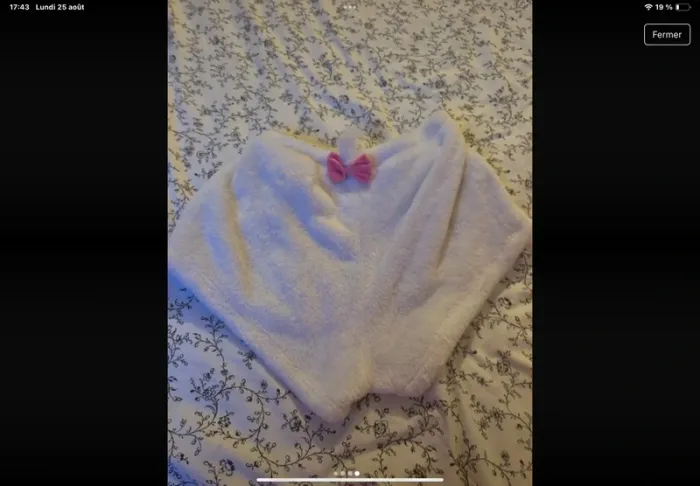Close the photo viewer with Fermer

pos(666,35)
